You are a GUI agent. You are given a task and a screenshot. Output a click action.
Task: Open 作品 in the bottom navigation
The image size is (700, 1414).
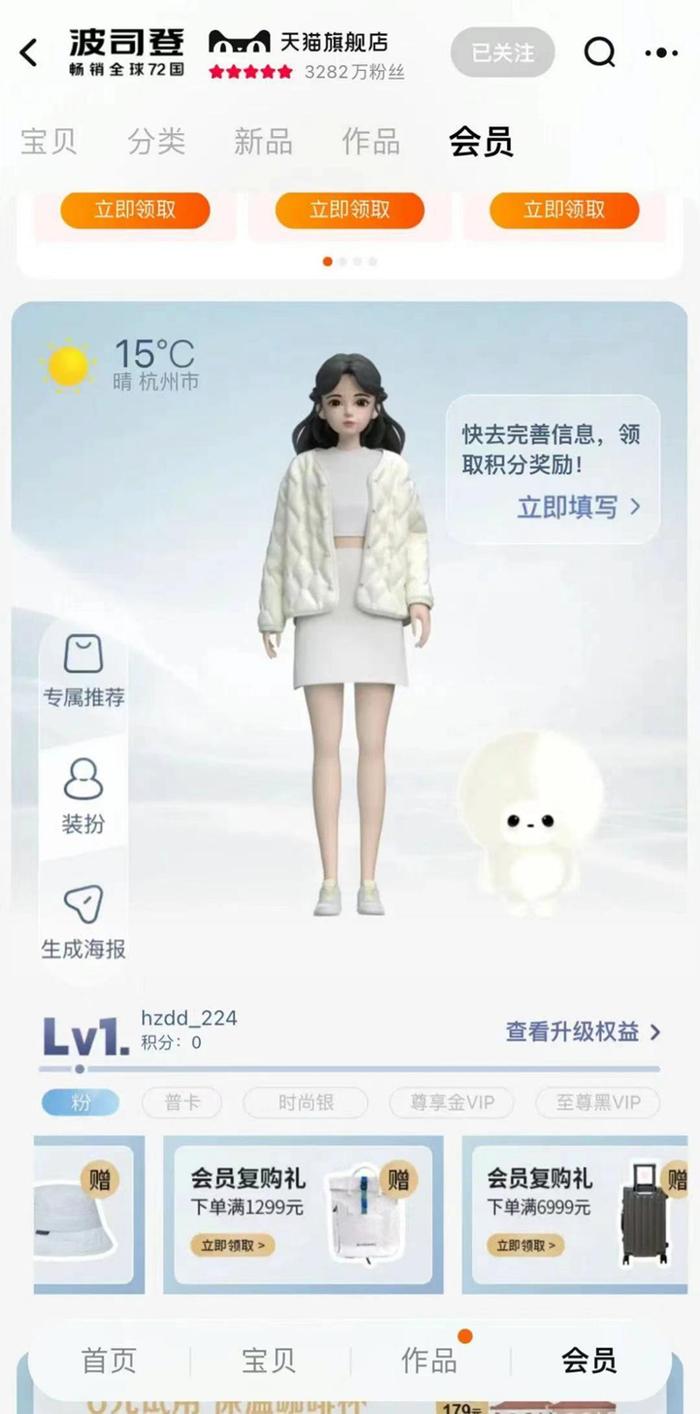pos(429,1360)
